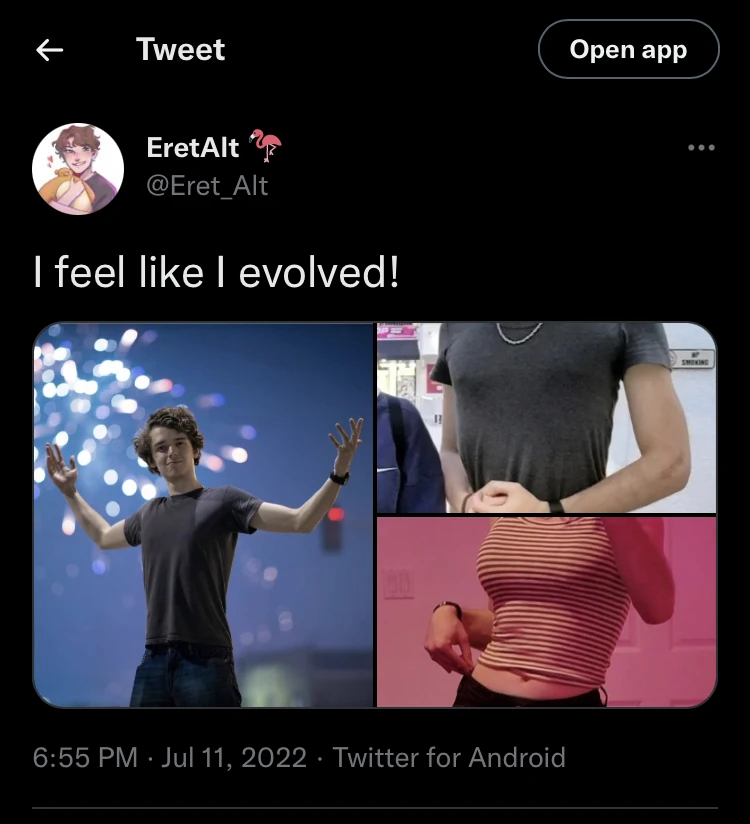
Task: Click the tweet text 'I feel like I evolved!'
Action: (215, 269)
